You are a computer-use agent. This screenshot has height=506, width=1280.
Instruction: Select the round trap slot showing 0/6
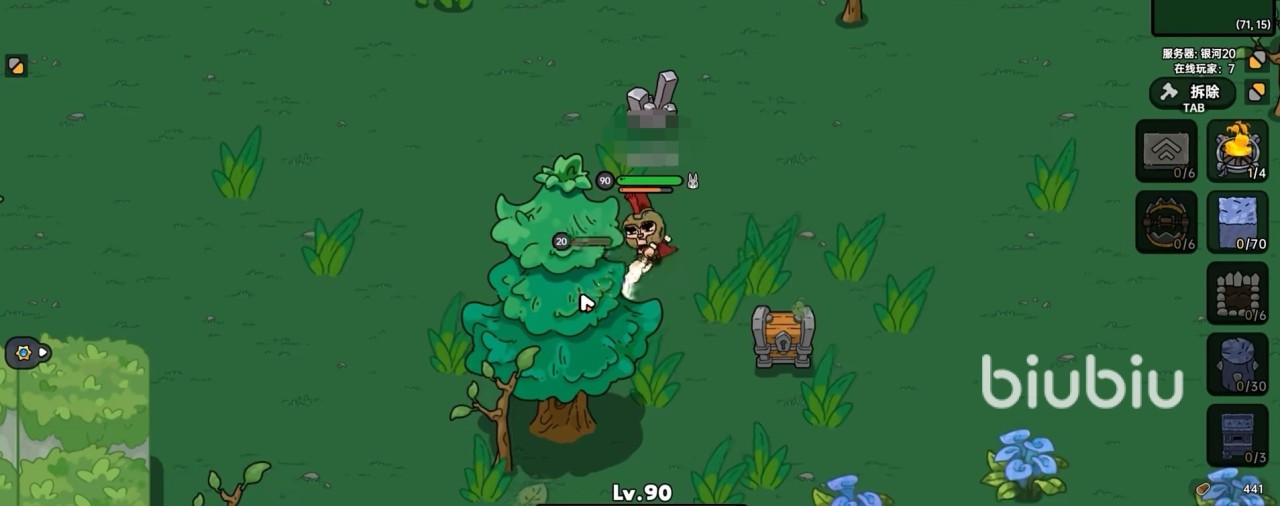1166,221
